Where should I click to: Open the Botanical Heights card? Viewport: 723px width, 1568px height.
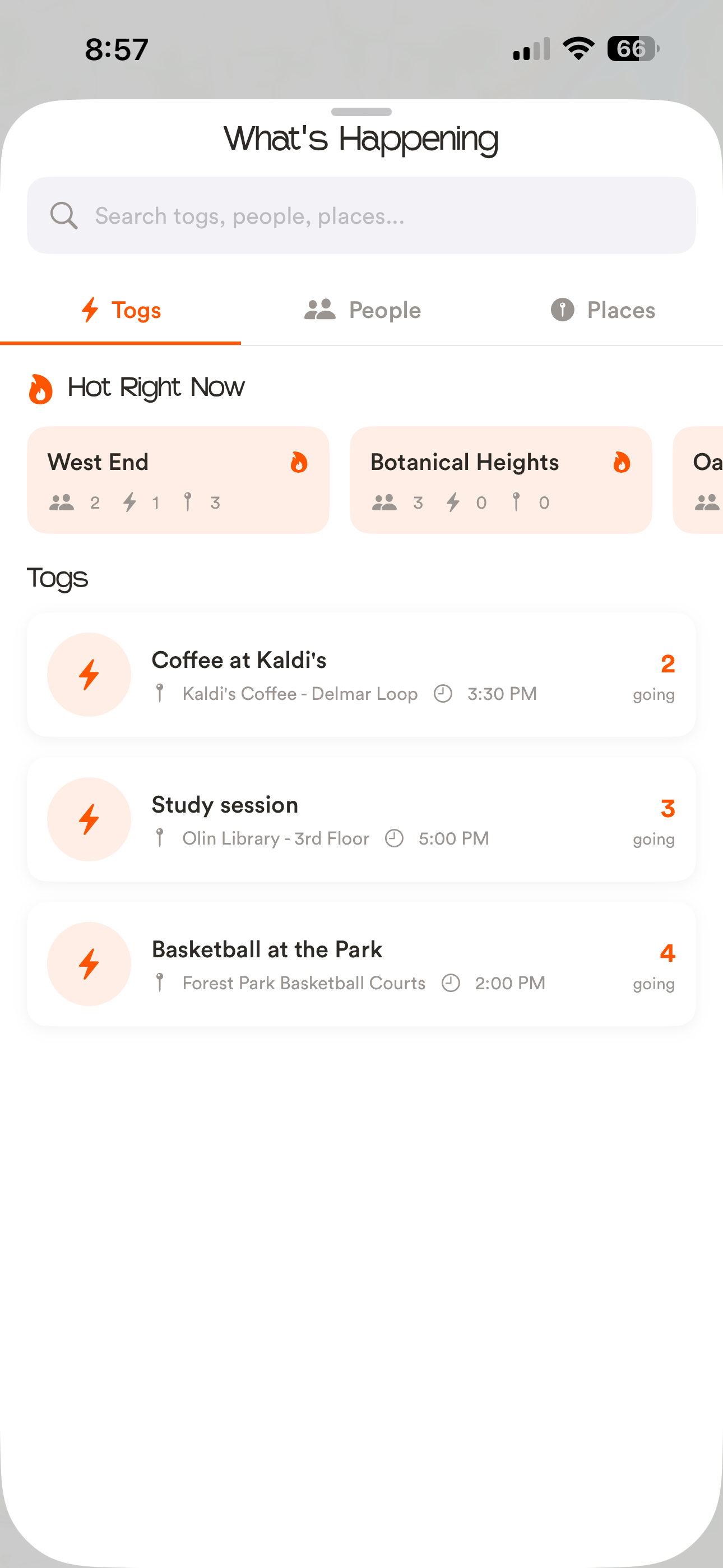500,479
